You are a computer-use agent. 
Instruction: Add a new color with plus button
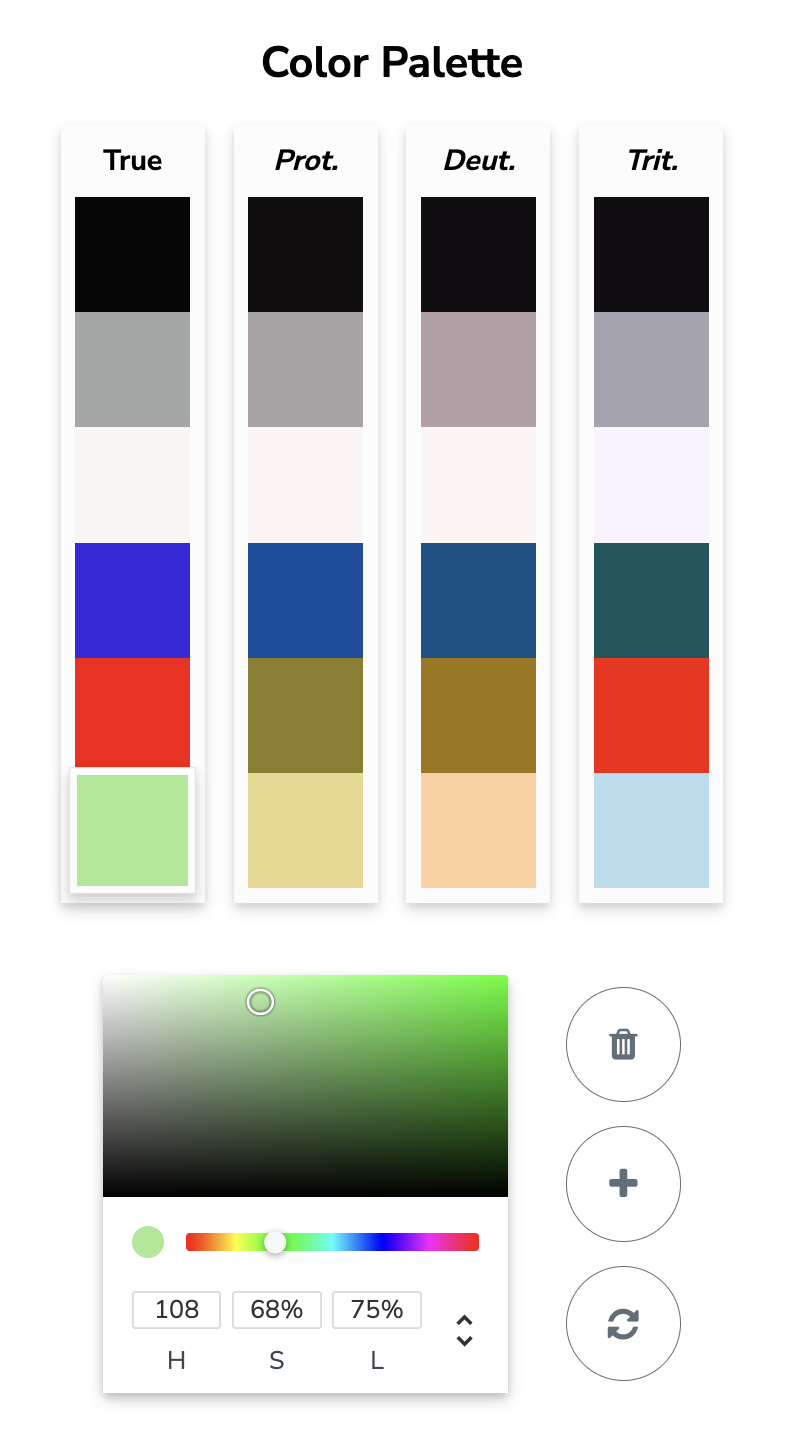coord(623,1184)
